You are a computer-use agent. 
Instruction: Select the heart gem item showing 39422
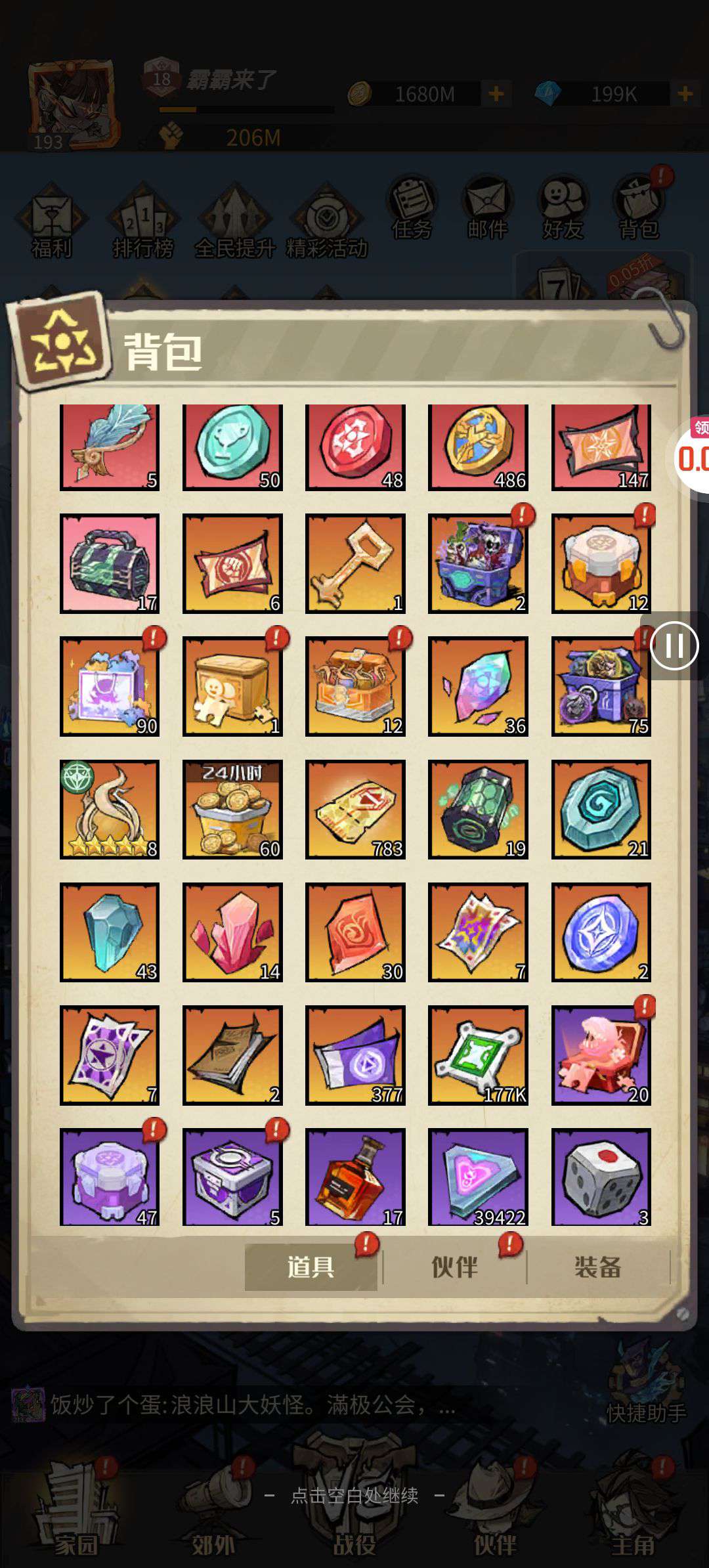(478, 1177)
